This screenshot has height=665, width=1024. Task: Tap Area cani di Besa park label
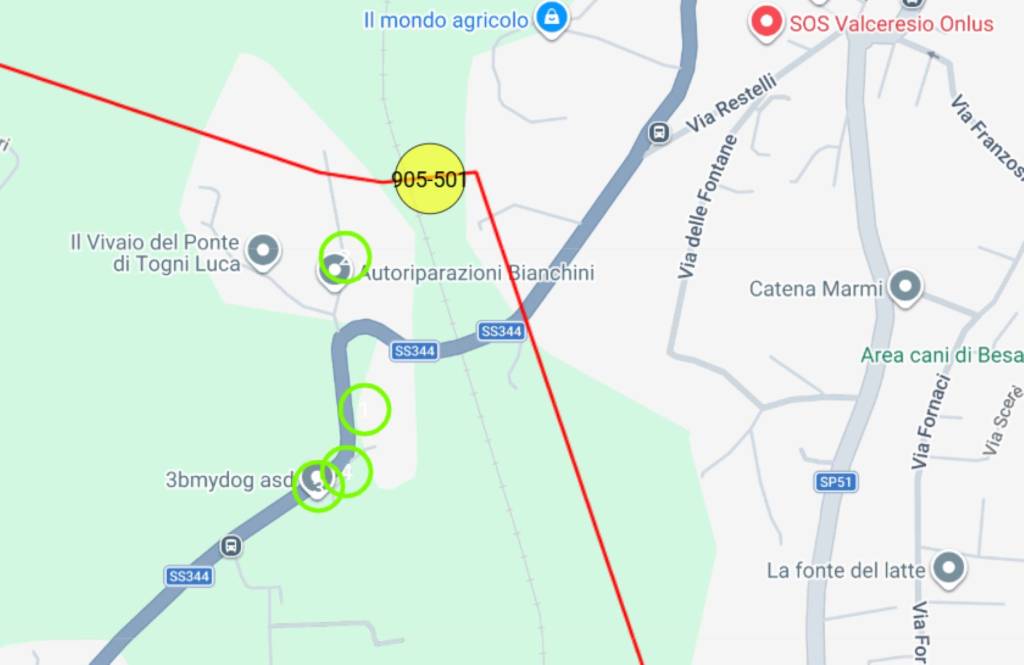[941, 355]
